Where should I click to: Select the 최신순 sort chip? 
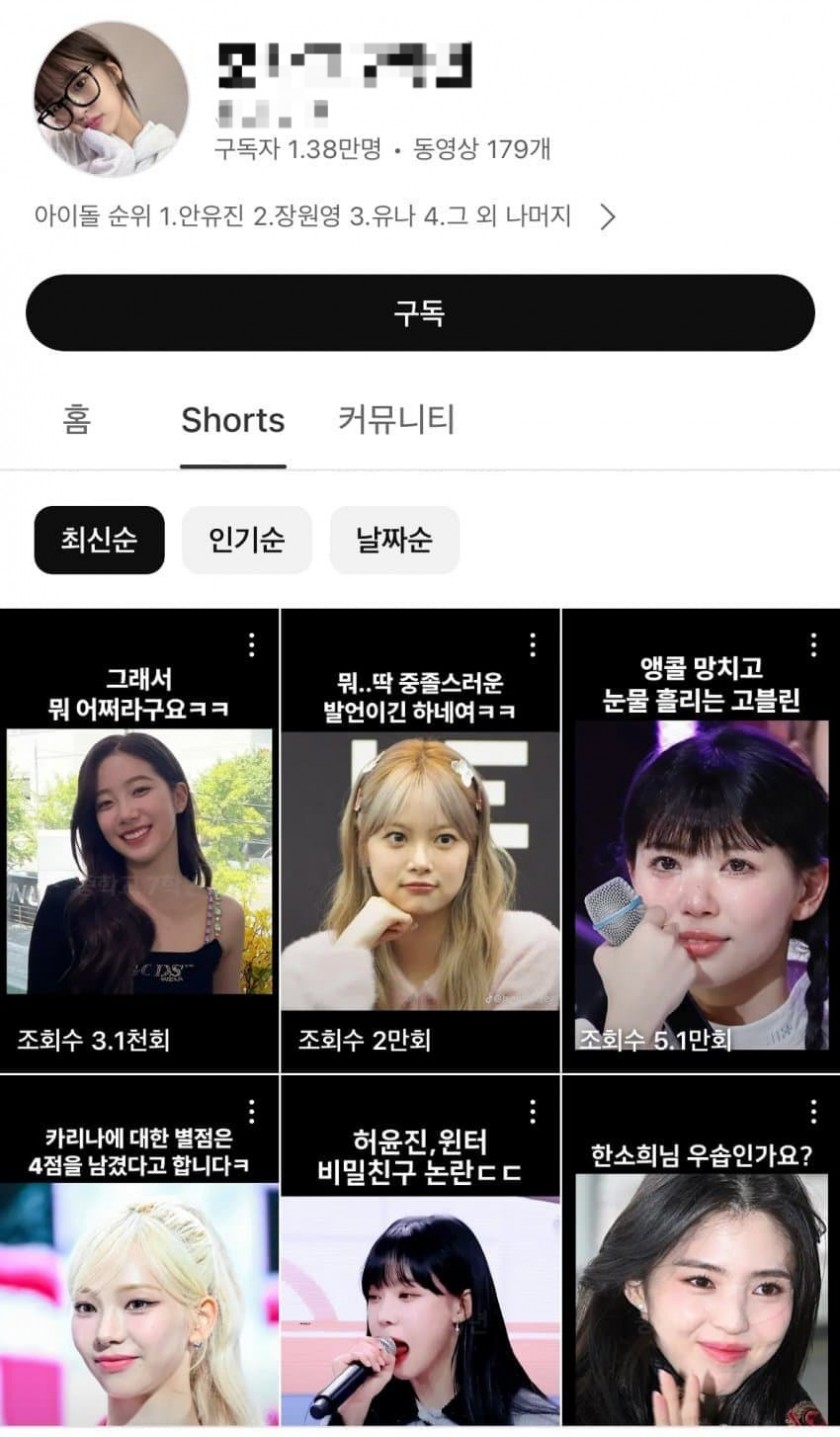99,540
